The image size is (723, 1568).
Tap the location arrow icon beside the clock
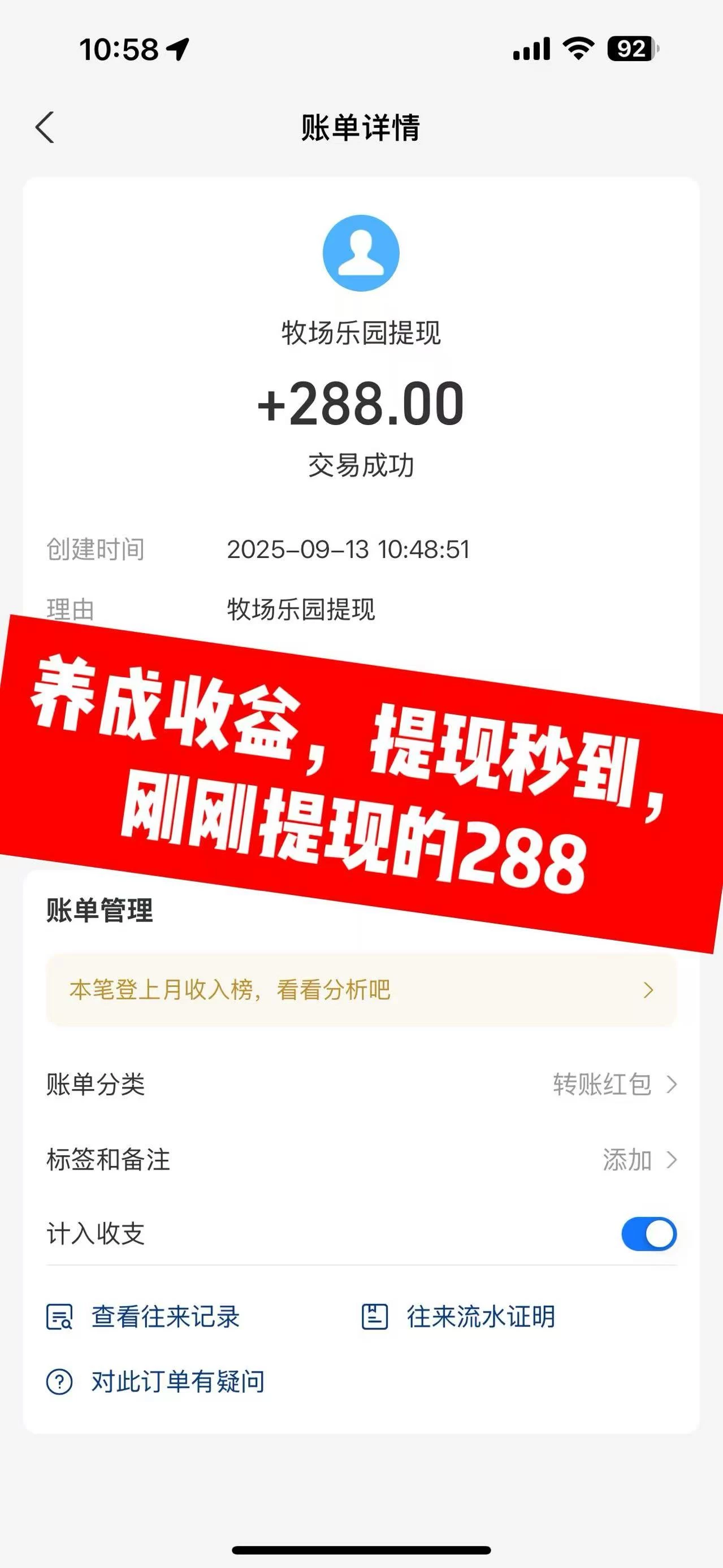(x=177, y=50)
